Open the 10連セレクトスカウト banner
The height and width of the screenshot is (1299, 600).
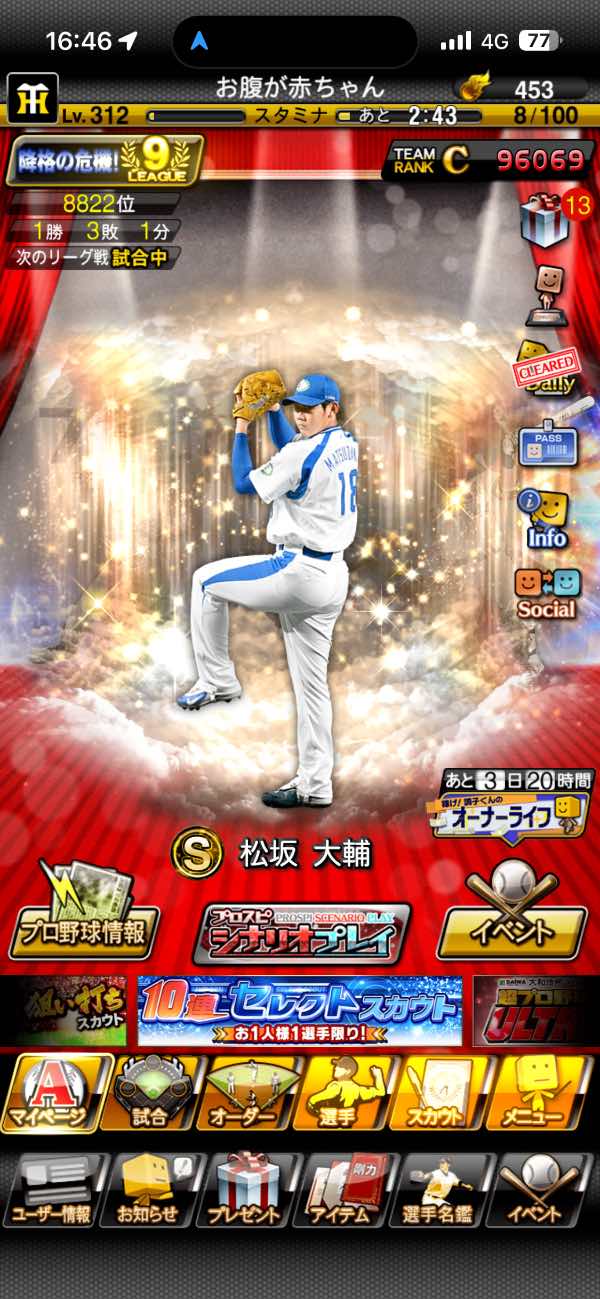300,1010
